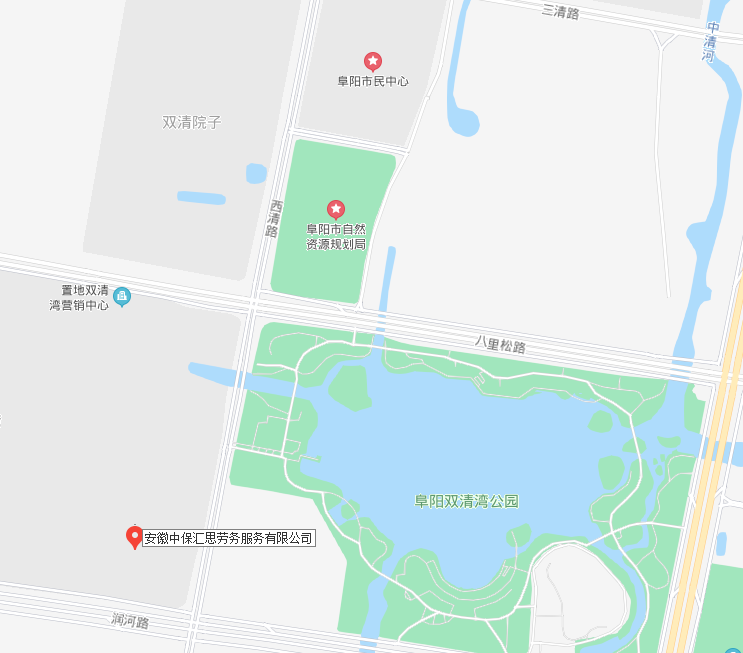Tap the red pin for 安徽中保汇思劳务服务有限公司

133,537
